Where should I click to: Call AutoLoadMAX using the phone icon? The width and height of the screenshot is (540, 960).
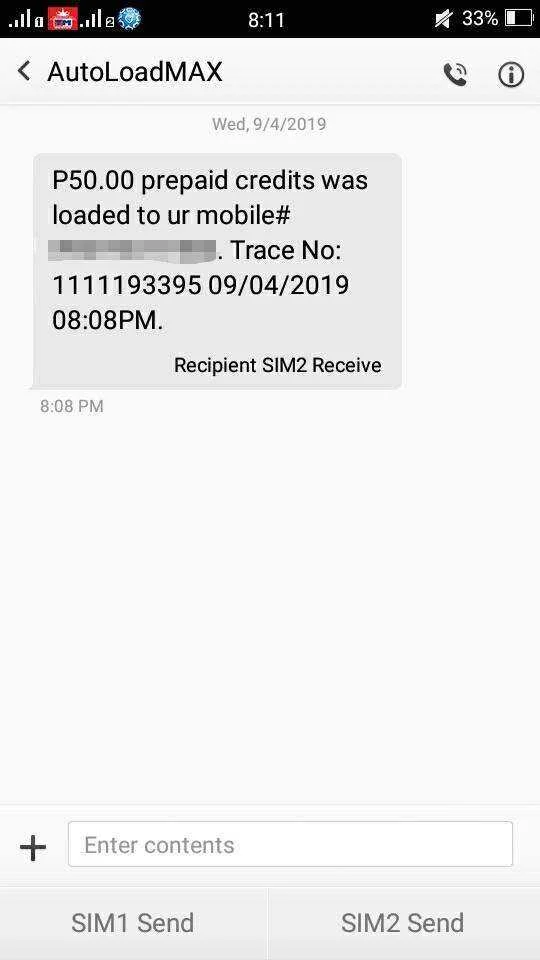454,74
